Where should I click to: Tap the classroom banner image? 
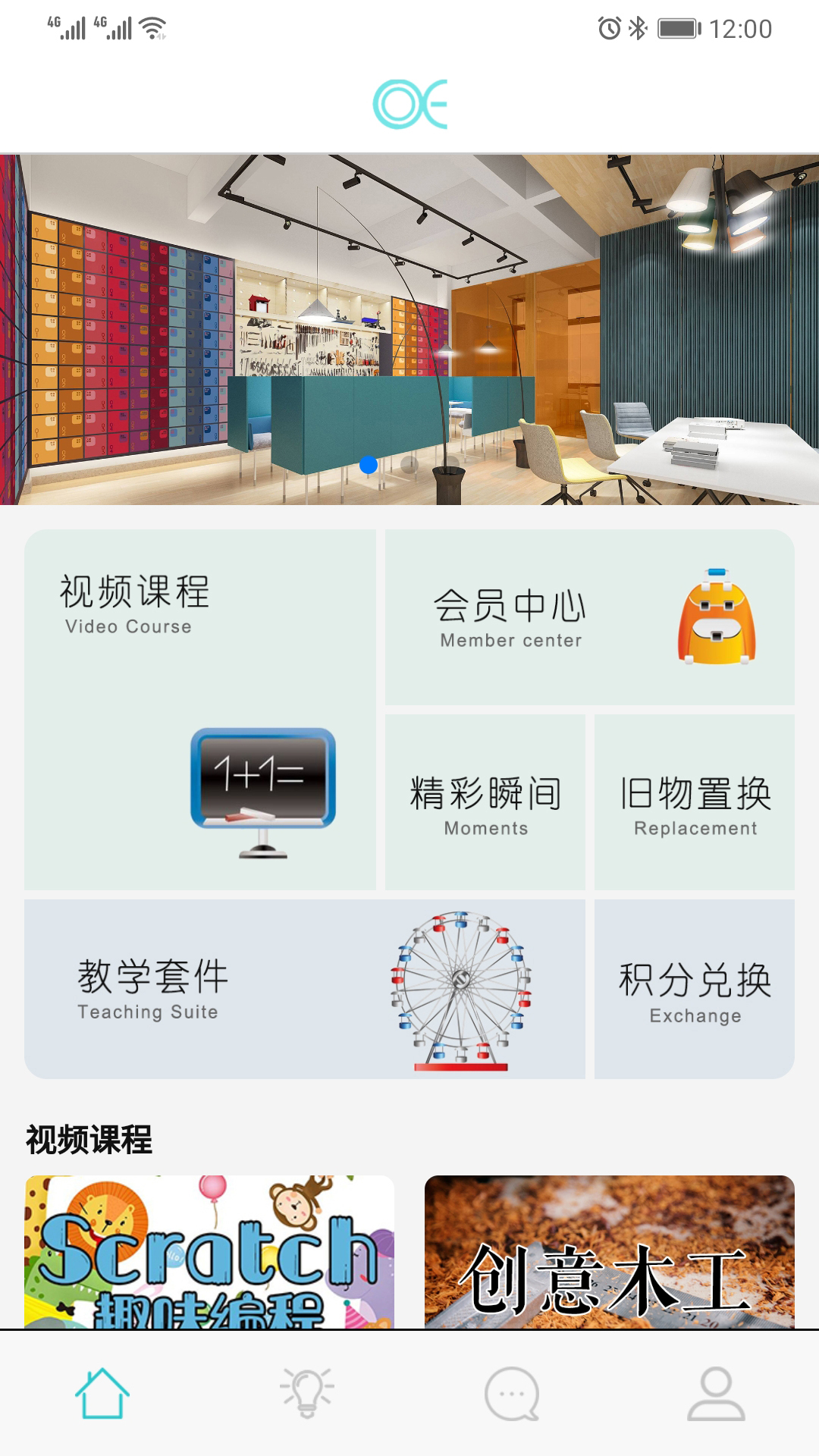click(x=409, y=329)
